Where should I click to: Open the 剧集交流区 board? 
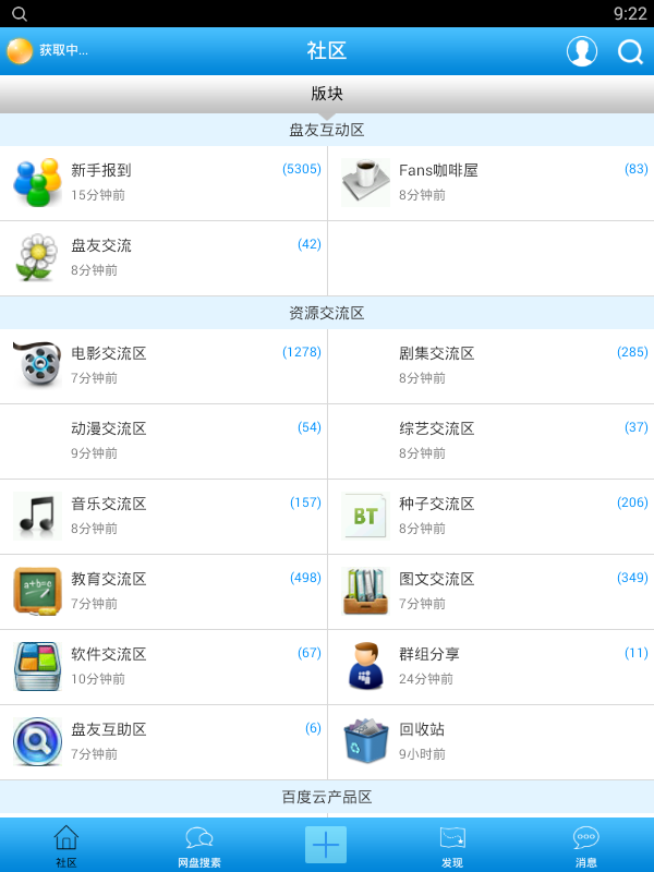[x=491, y=366]
